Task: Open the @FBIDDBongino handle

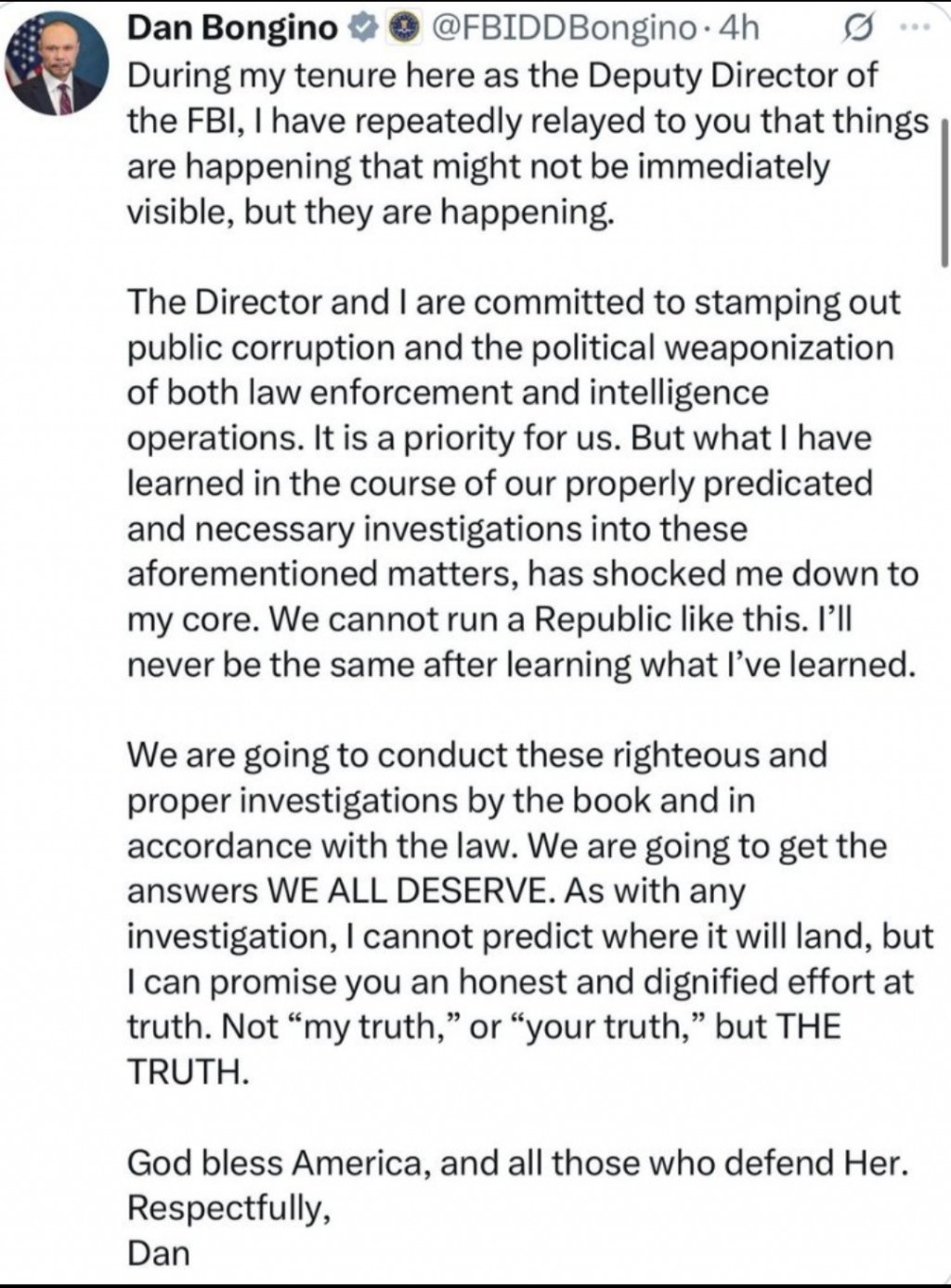Action: point(564,30)
